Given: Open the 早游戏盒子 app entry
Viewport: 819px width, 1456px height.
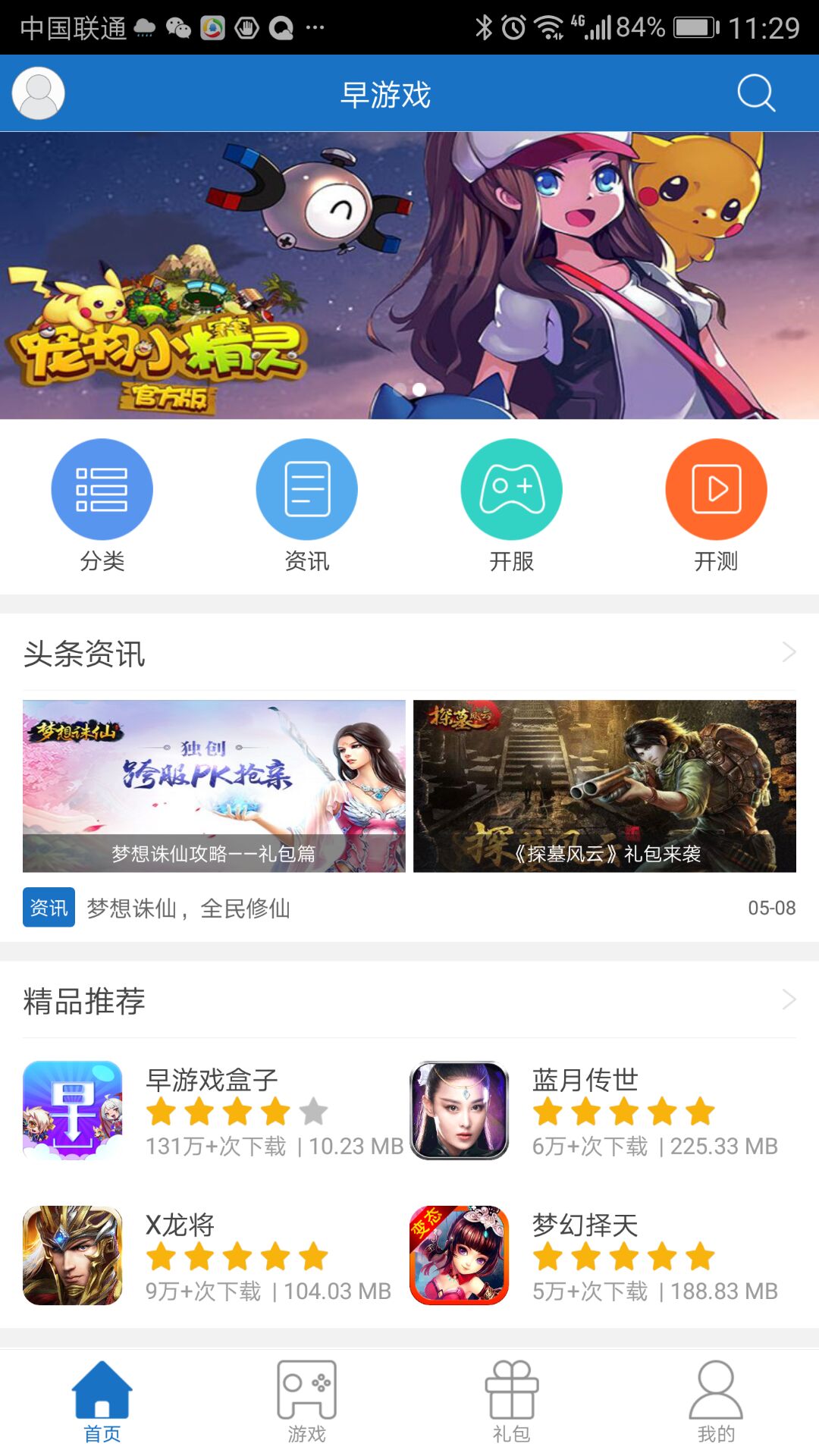Looking at the screenshot, I should click(212, 1110).
